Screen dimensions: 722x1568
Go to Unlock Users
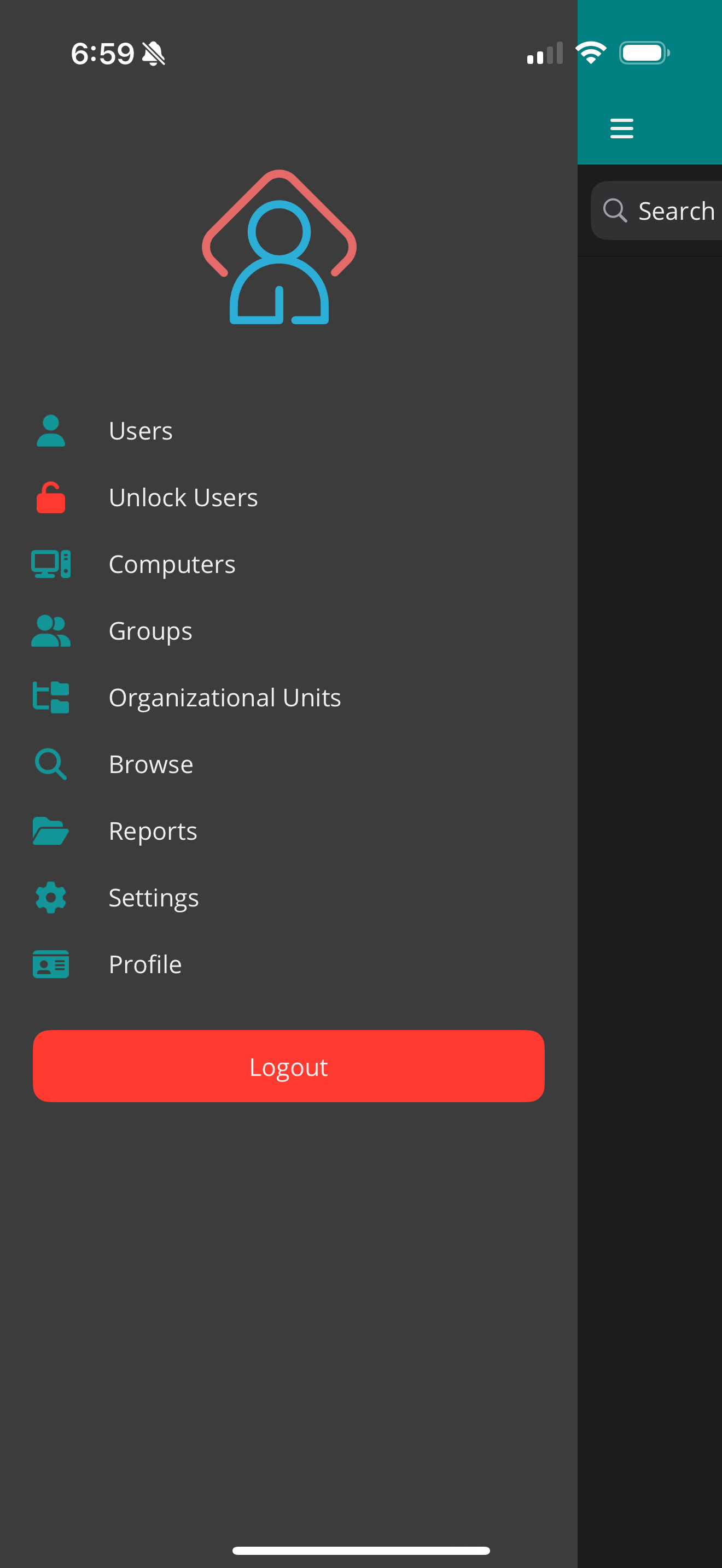(183, 498)
